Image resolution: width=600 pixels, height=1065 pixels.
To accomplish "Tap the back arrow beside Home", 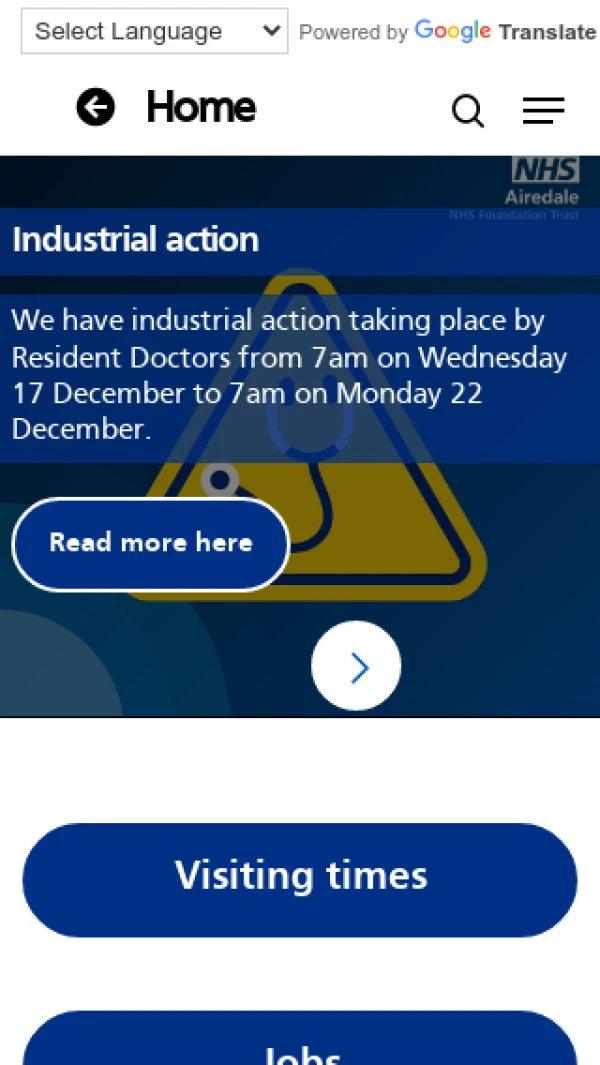I will 96,107.
